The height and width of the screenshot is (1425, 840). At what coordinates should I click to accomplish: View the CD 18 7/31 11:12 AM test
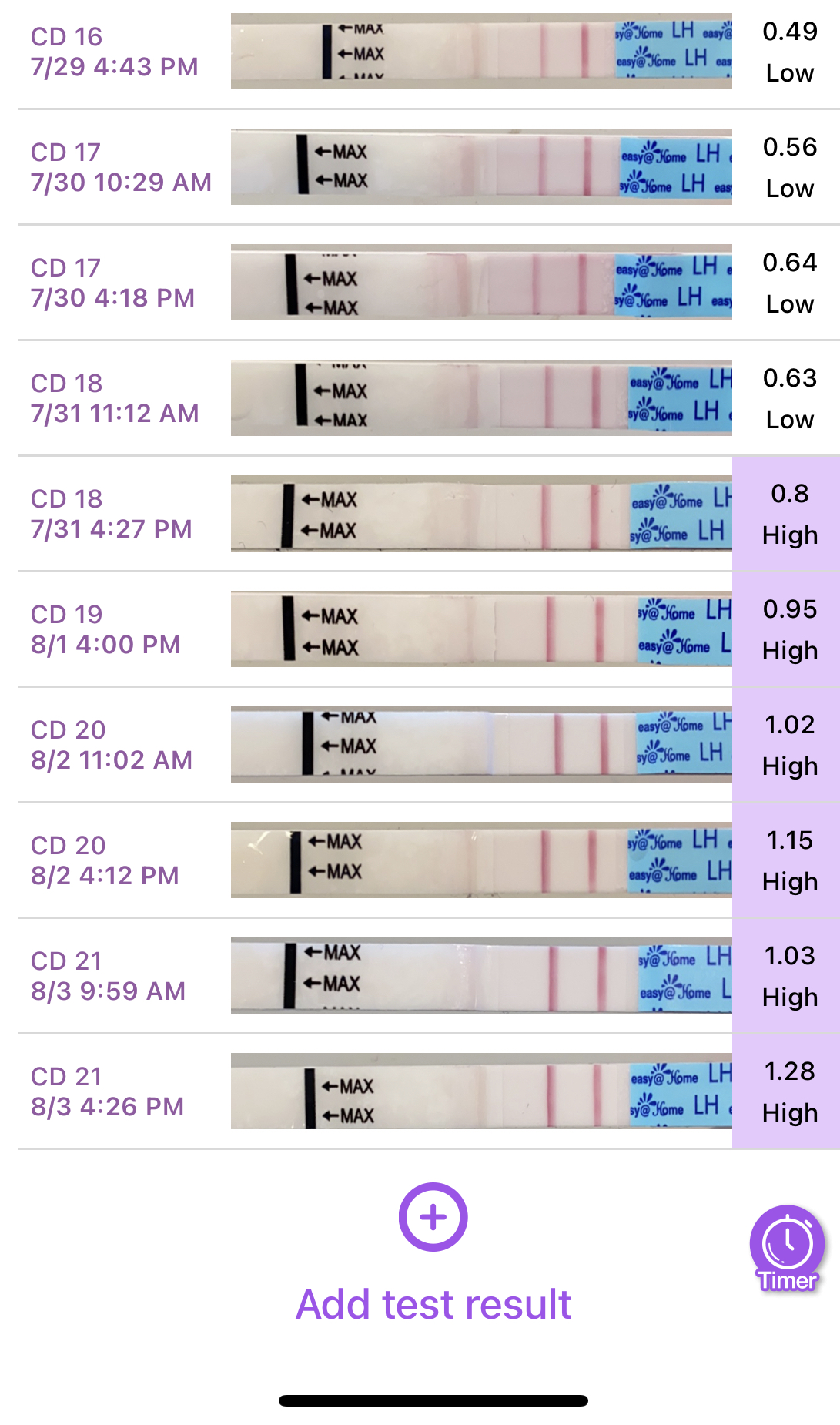tap(420, 398)
